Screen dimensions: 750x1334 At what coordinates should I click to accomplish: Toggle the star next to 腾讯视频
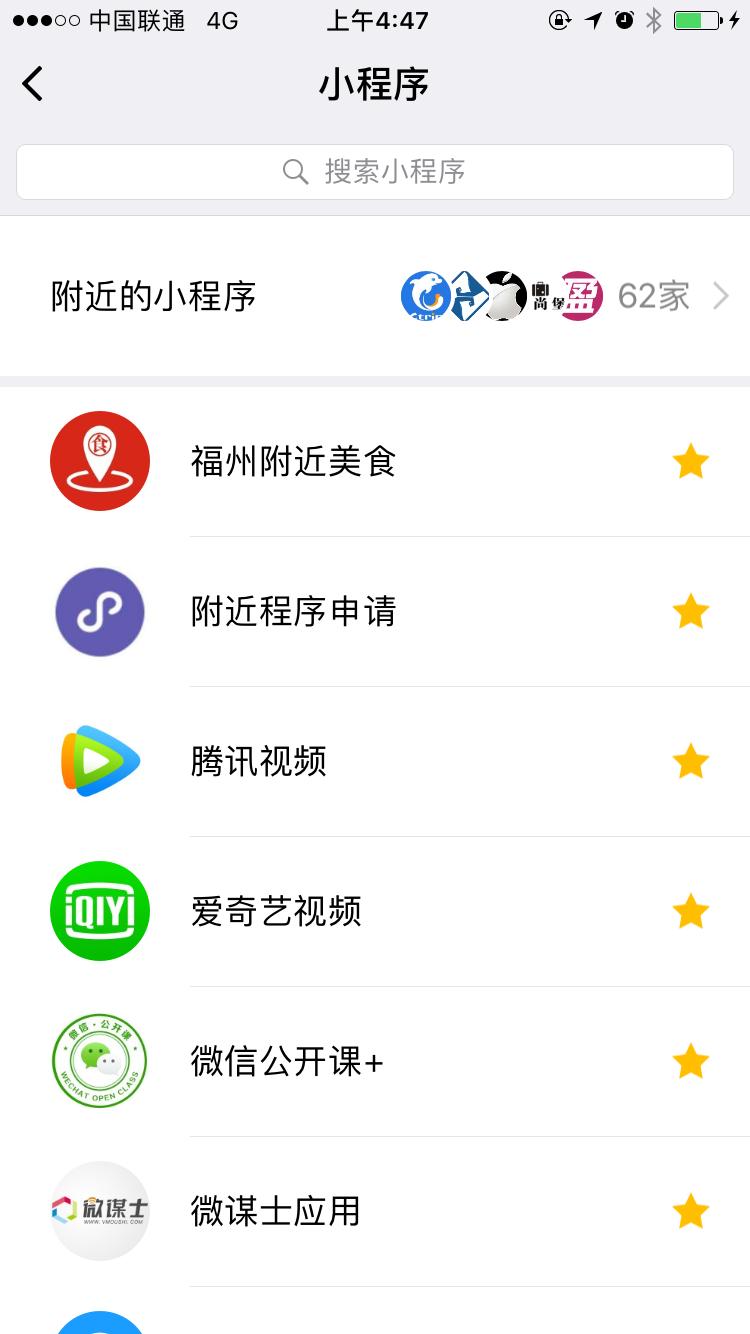click(691, 761)
